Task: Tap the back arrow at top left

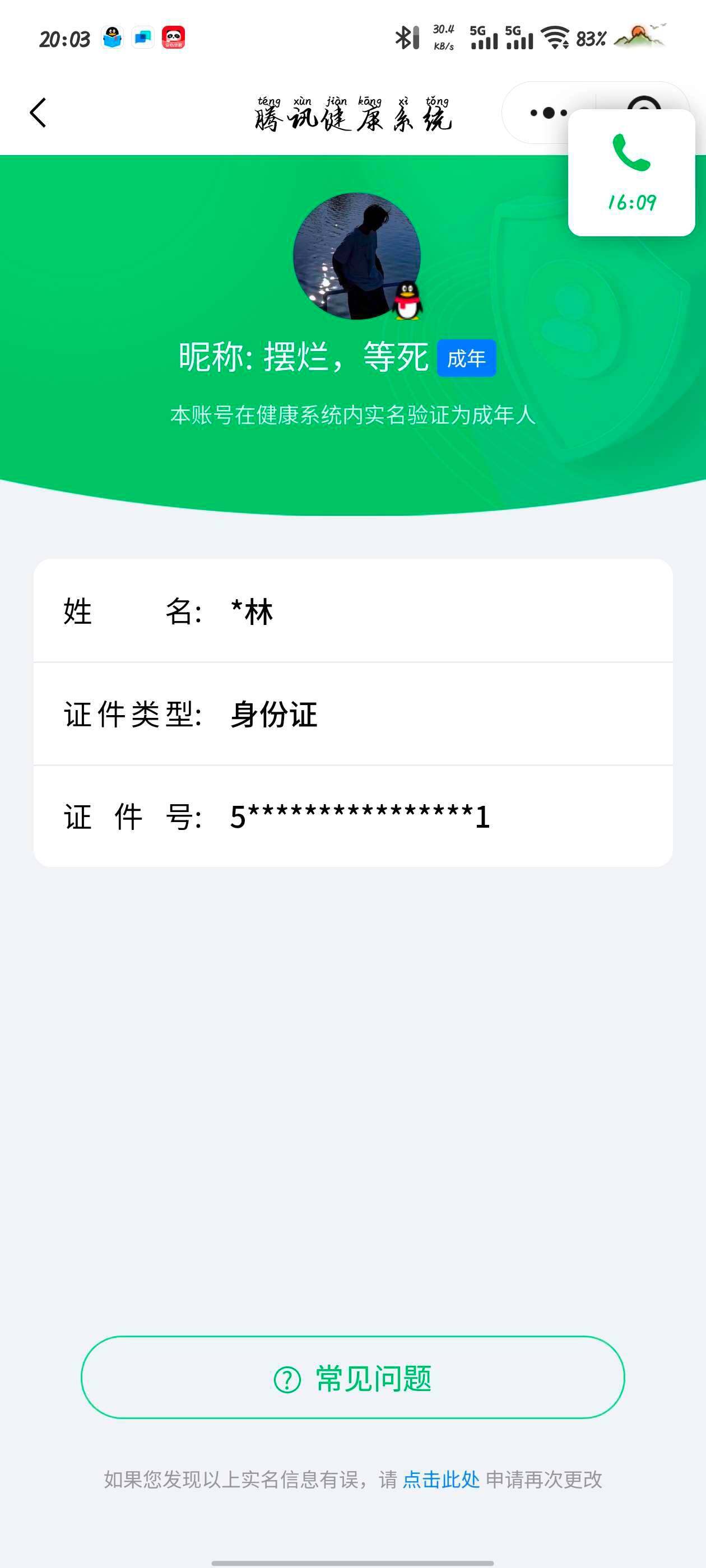Action: 38,113
